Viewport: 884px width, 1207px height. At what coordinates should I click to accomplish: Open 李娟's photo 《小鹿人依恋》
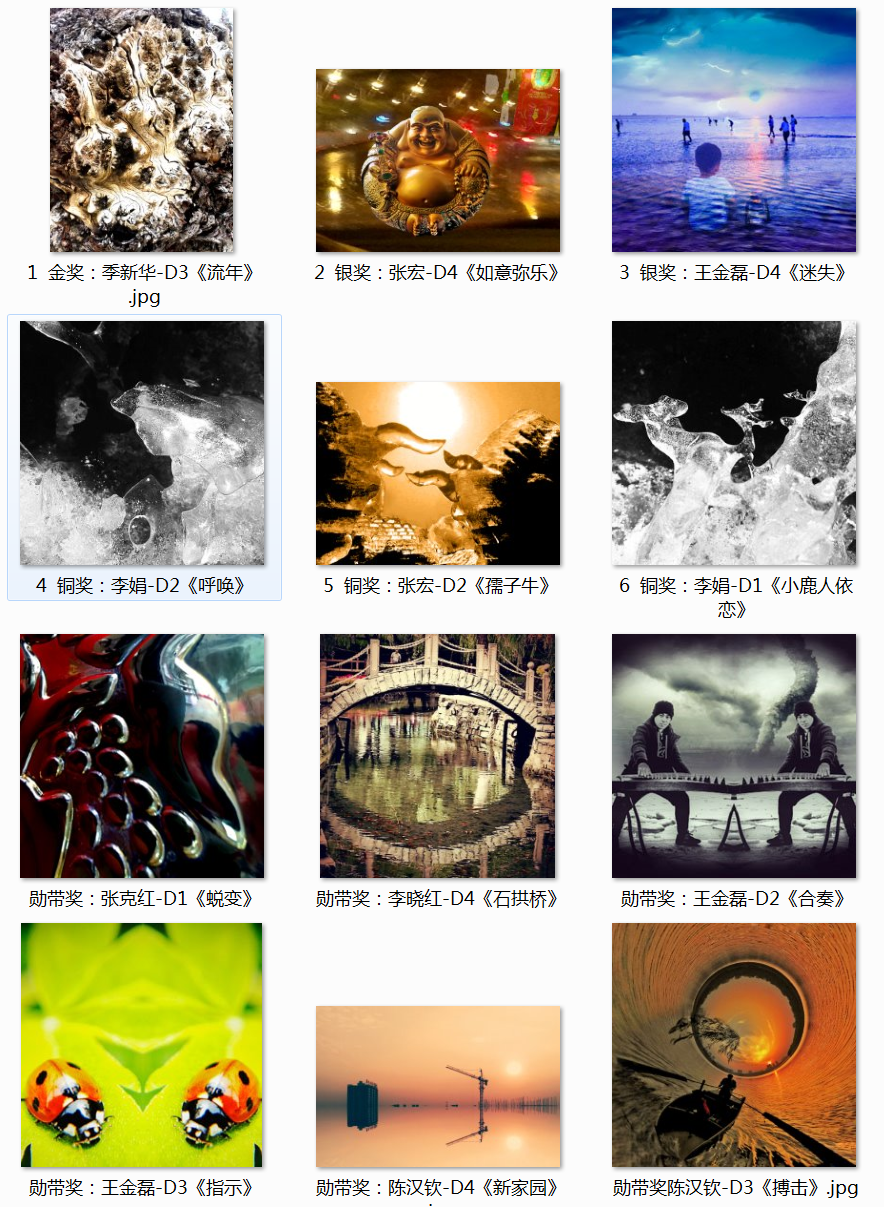734,443
